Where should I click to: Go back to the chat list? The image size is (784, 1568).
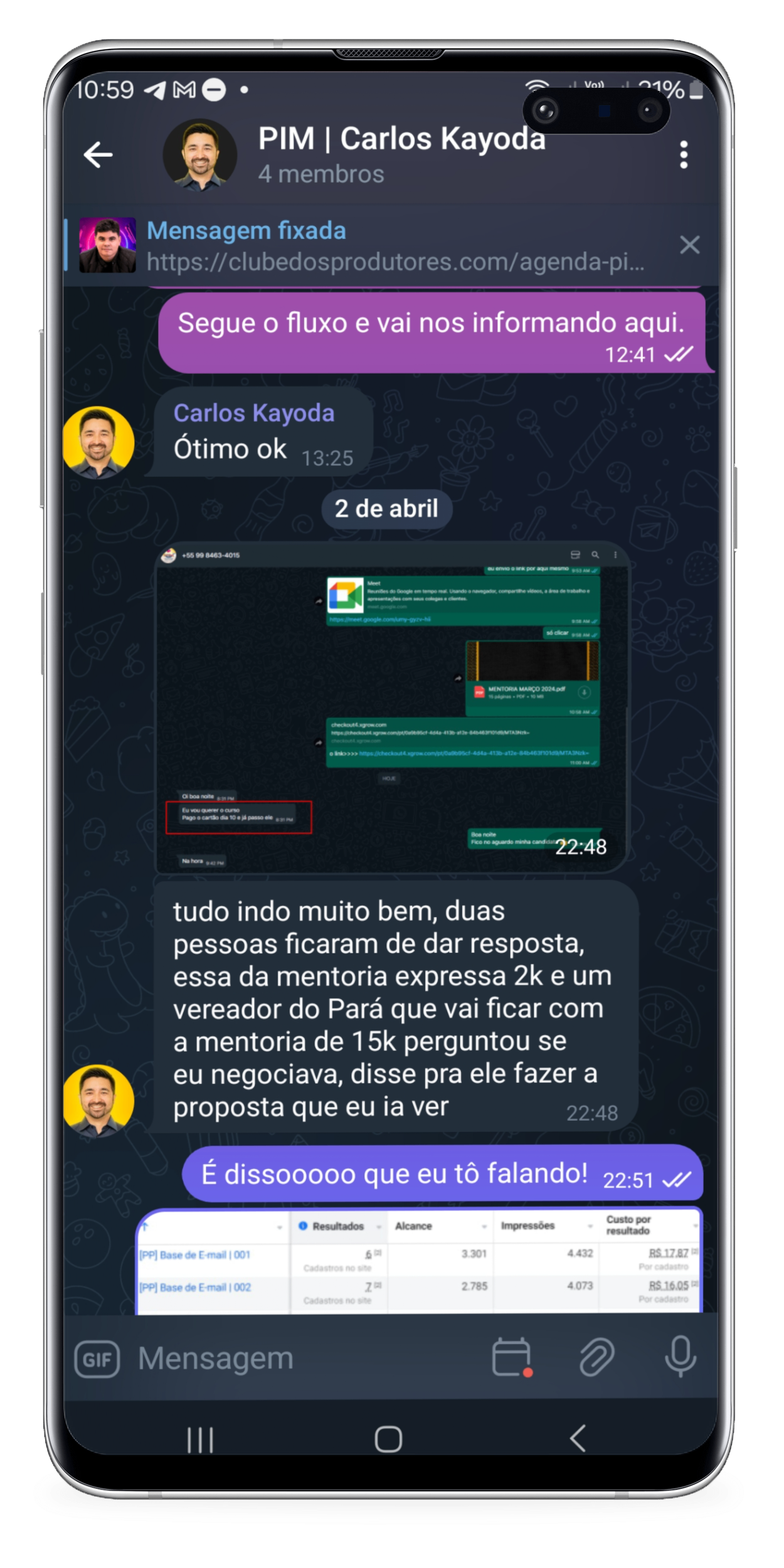click(98, 155)
